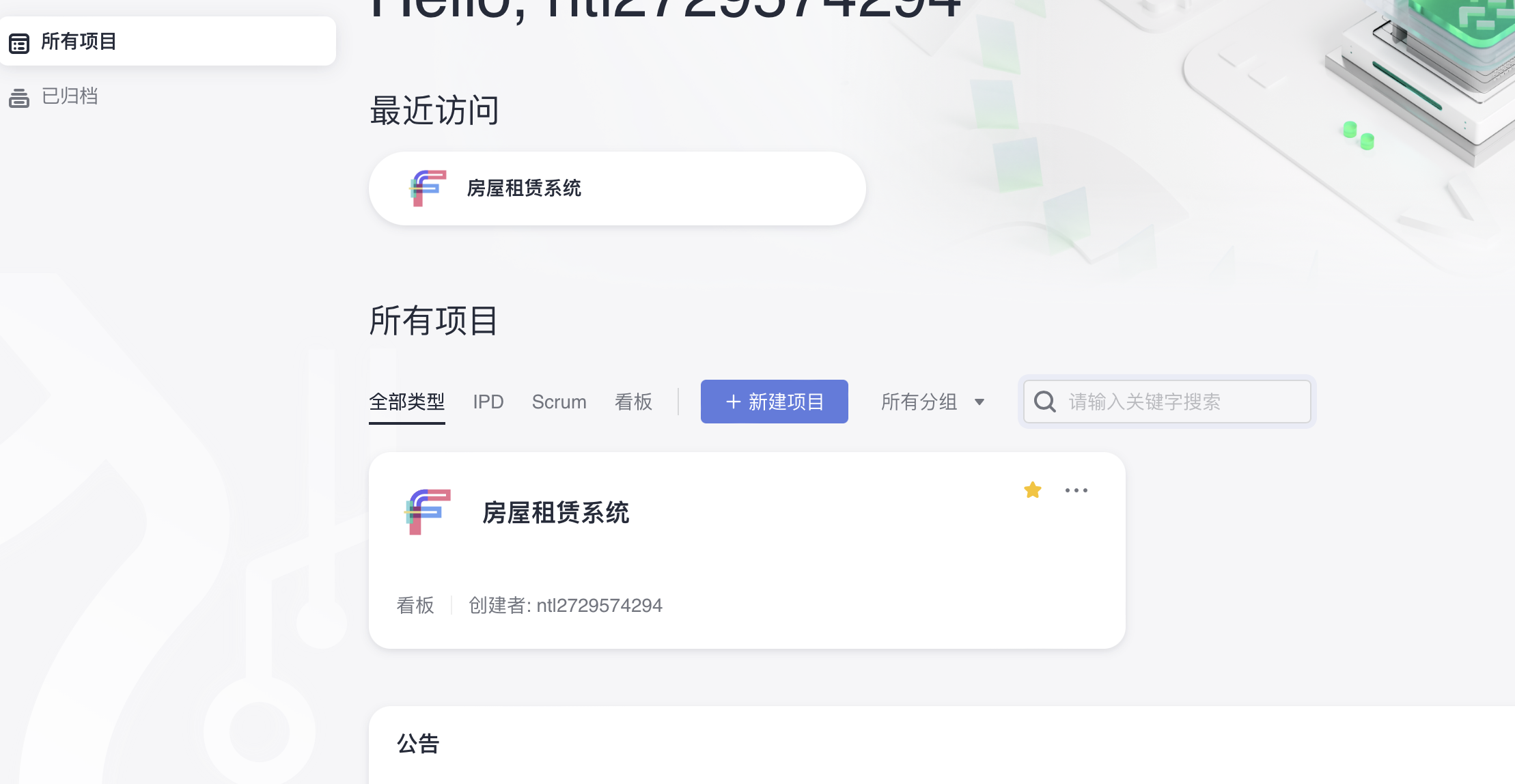
Task: Toggle the star on the 房屋租赁系统 card
Action: (1032, 490)
